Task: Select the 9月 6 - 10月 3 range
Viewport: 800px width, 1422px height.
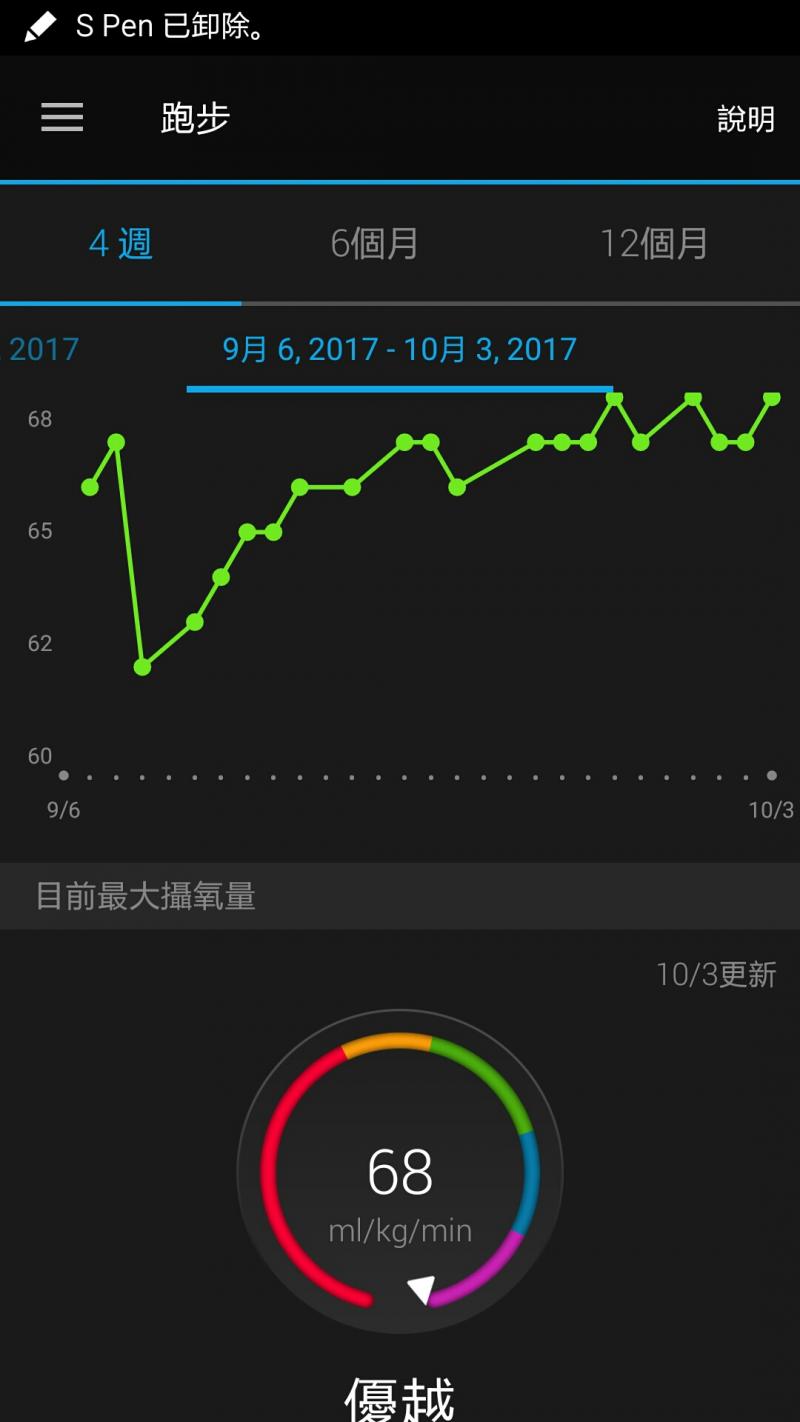Action: (399, 349)
